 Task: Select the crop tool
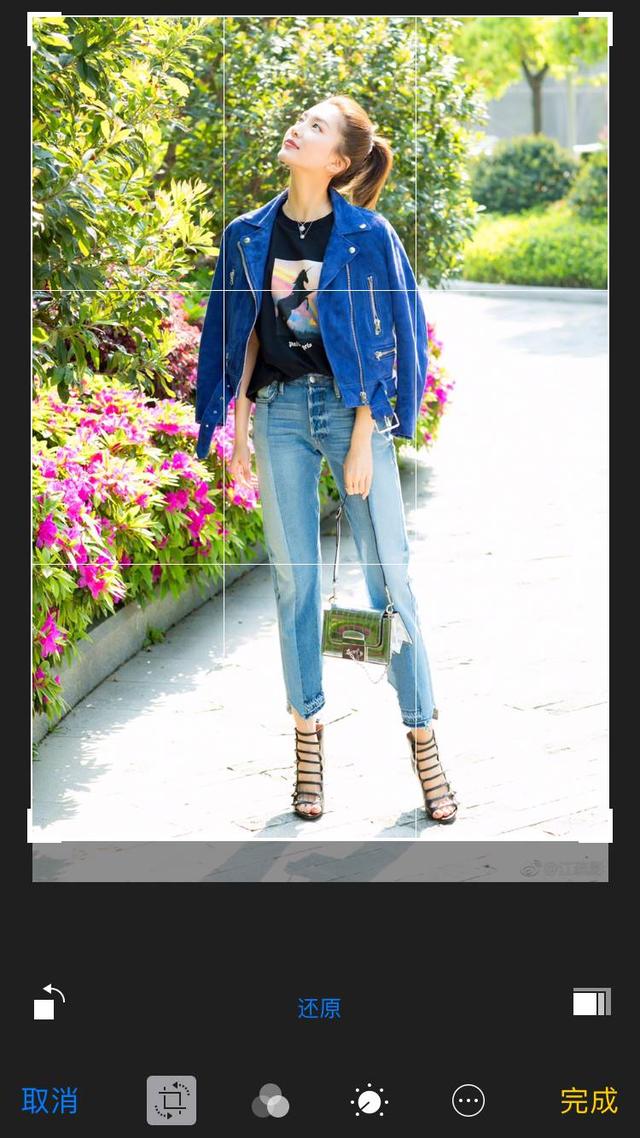pos(171,1100)
